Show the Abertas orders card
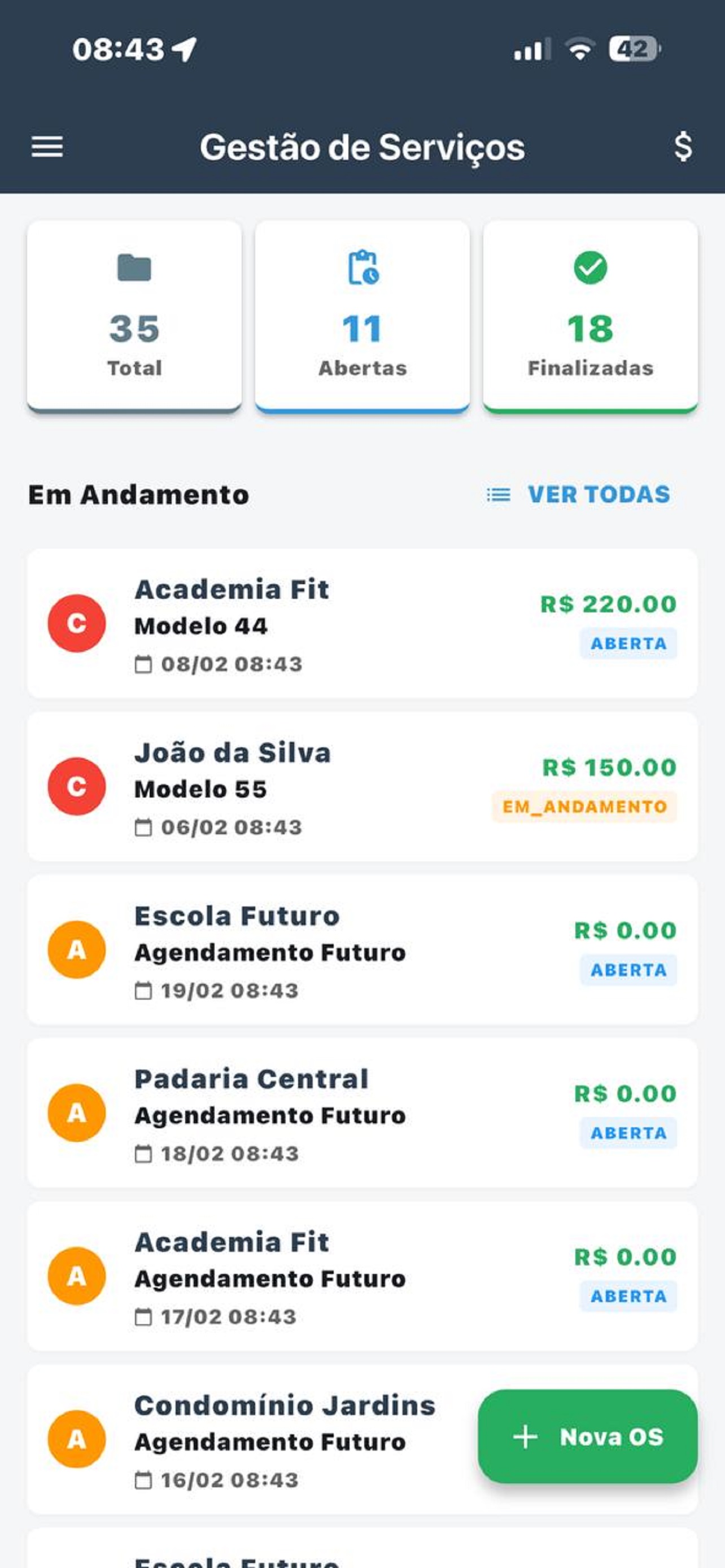This screenshot has width=725, height=1568. click(362, 317)
